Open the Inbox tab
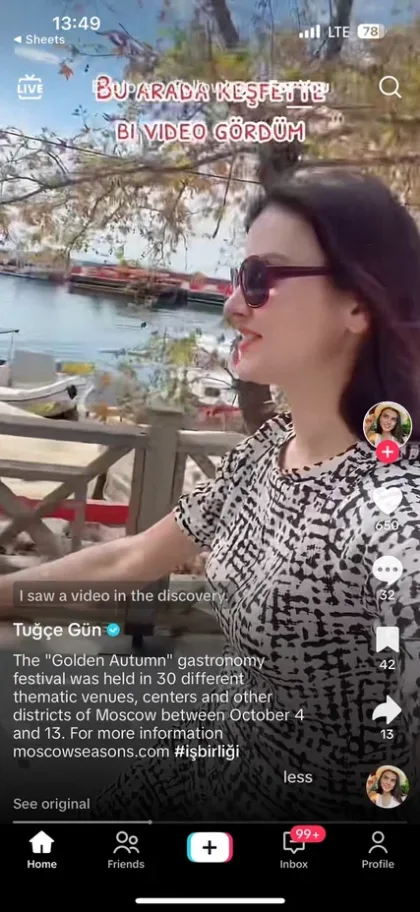420x912 pixels. pyautogui.click(x=294, y=850)
